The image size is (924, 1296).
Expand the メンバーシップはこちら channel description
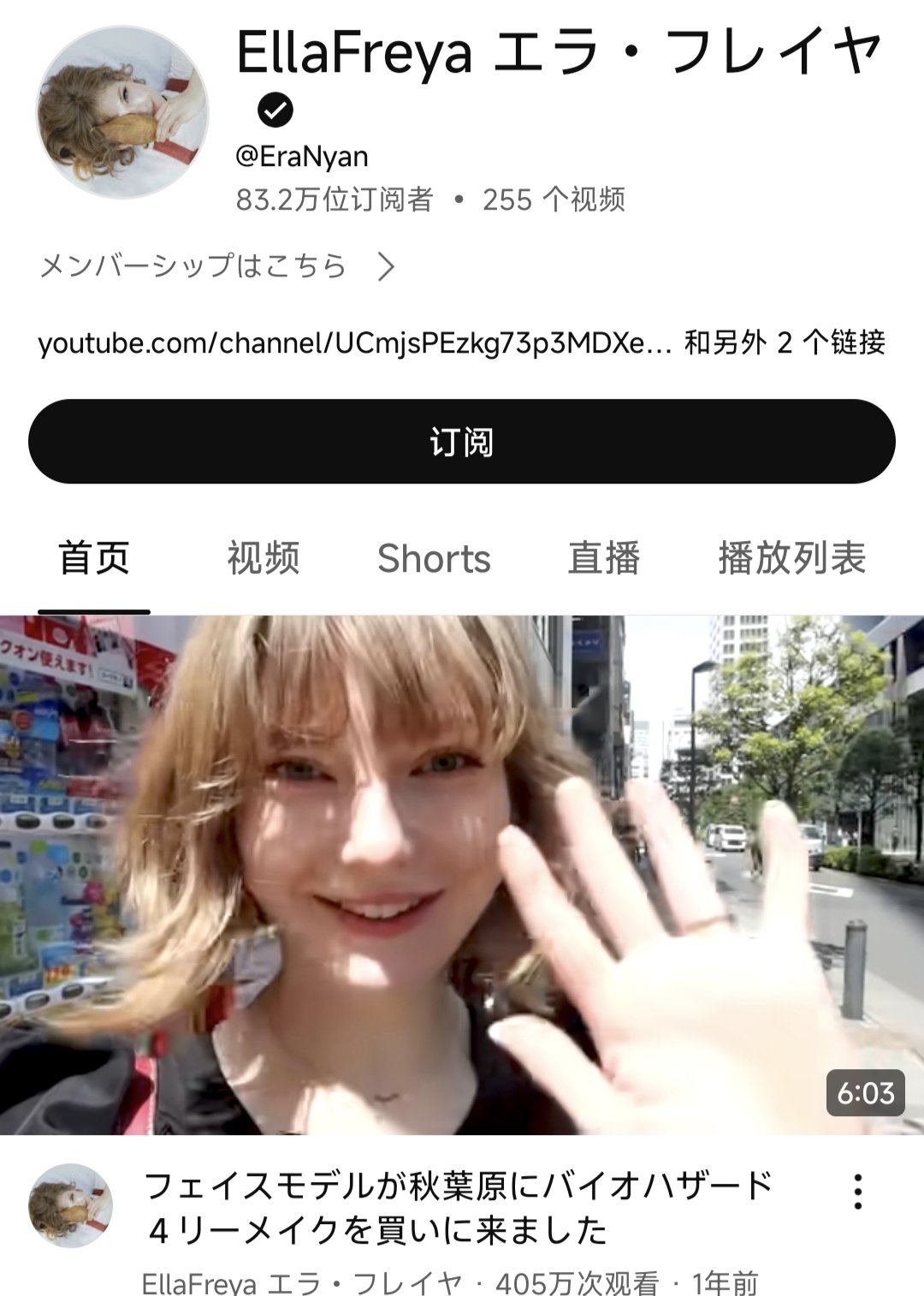coord(218,266)
